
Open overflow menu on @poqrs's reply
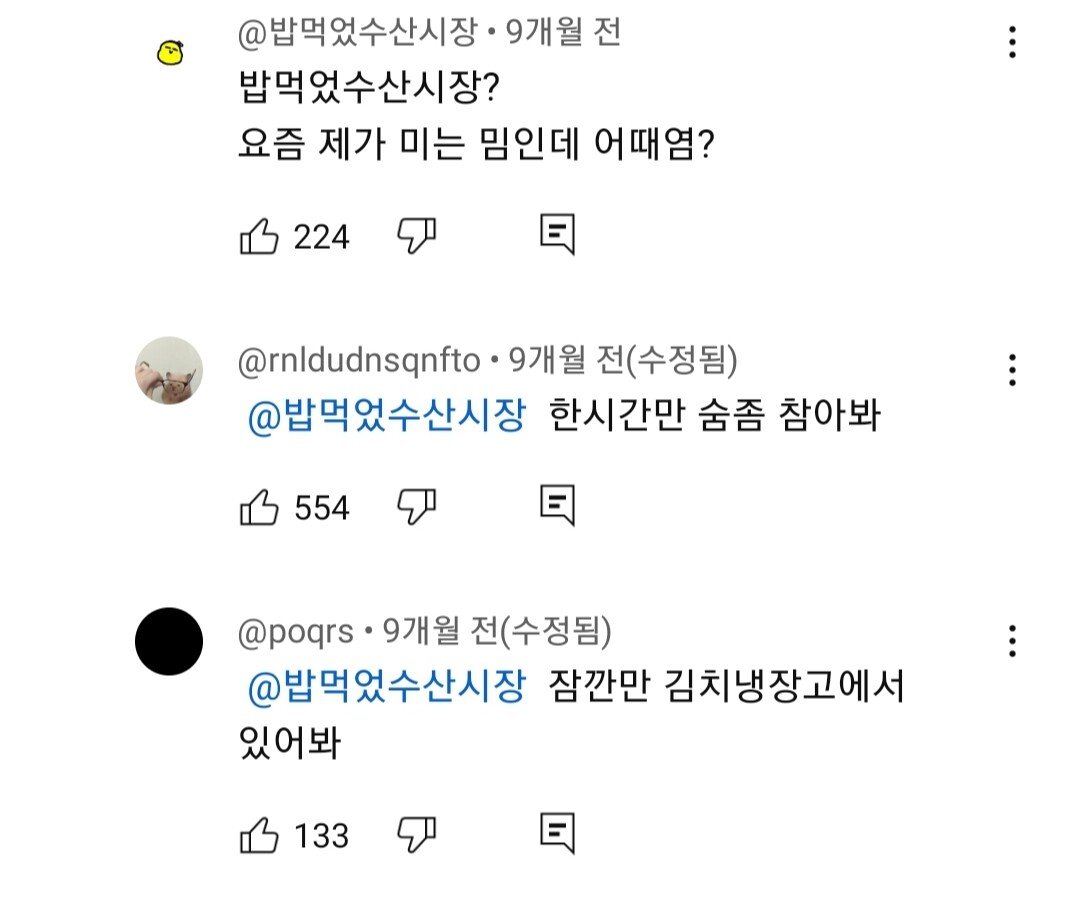coord(1012,640)
